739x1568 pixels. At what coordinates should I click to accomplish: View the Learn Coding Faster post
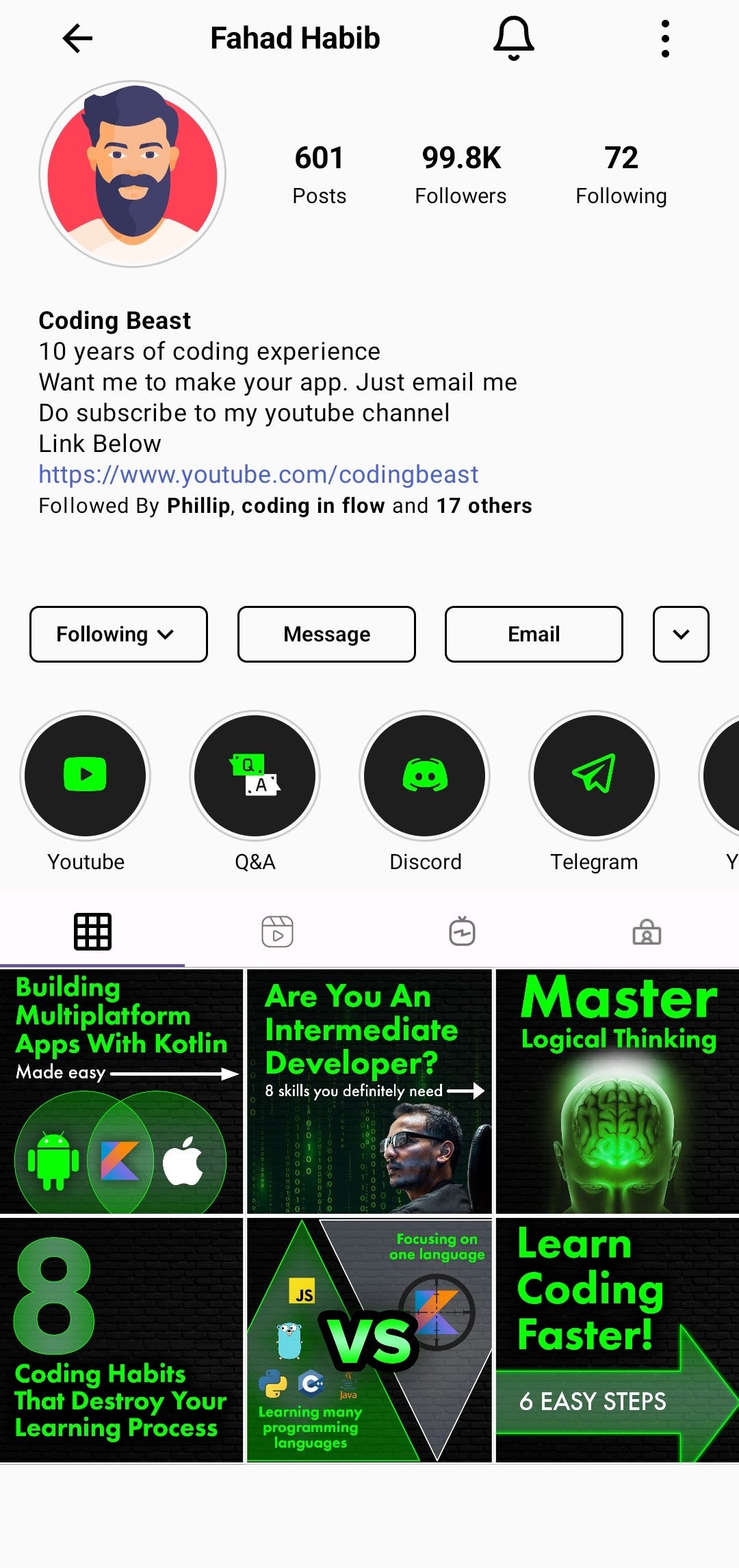[x=617, y=1340]
